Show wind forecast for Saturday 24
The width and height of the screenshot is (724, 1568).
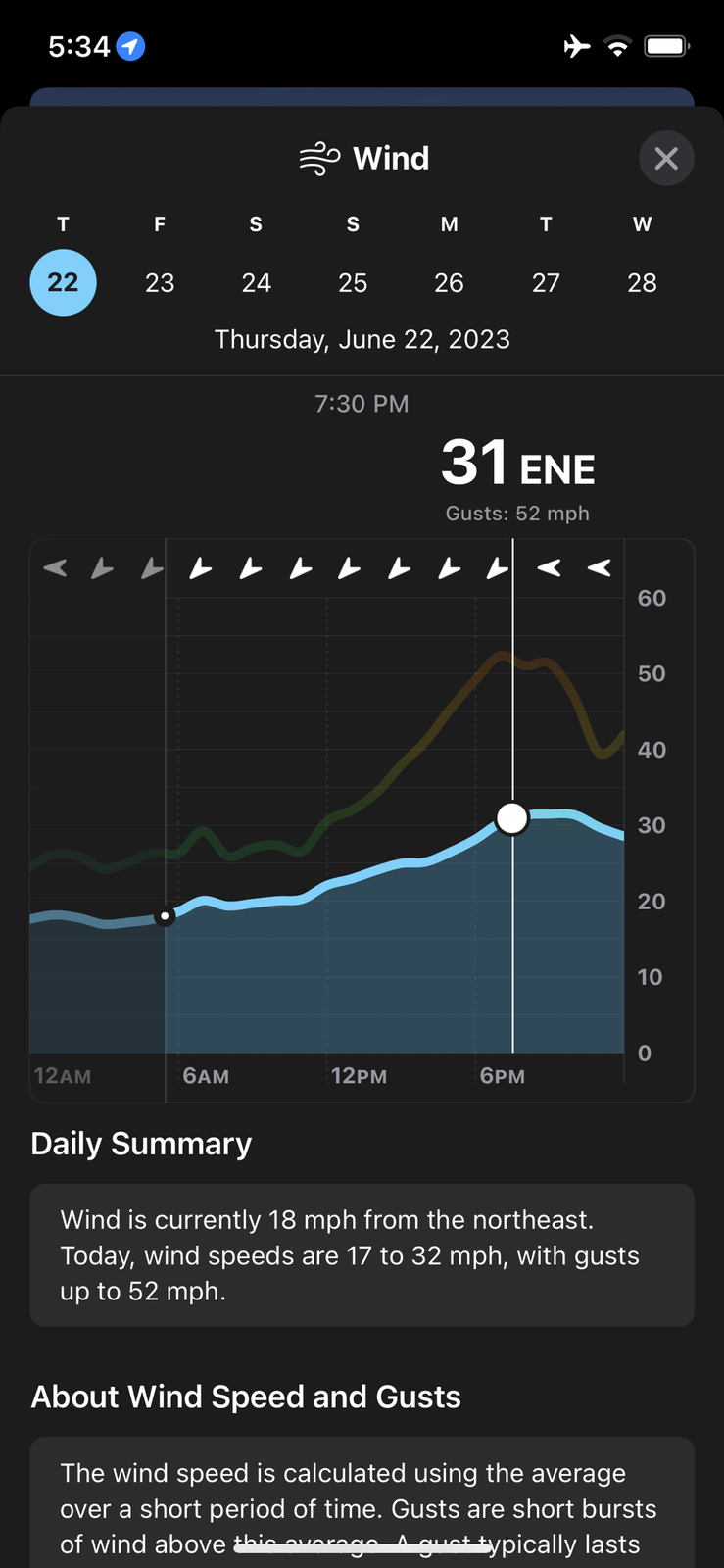[x=256, y=282]
